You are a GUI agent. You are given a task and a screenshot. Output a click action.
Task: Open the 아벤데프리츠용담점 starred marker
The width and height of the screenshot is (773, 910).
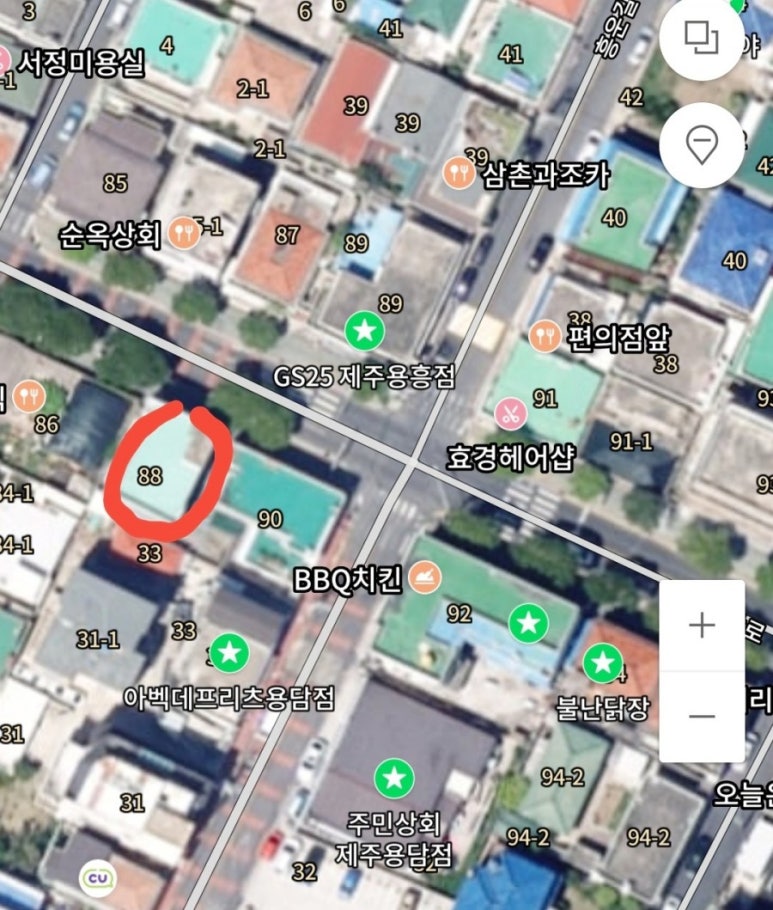click(x=229, y=653)
